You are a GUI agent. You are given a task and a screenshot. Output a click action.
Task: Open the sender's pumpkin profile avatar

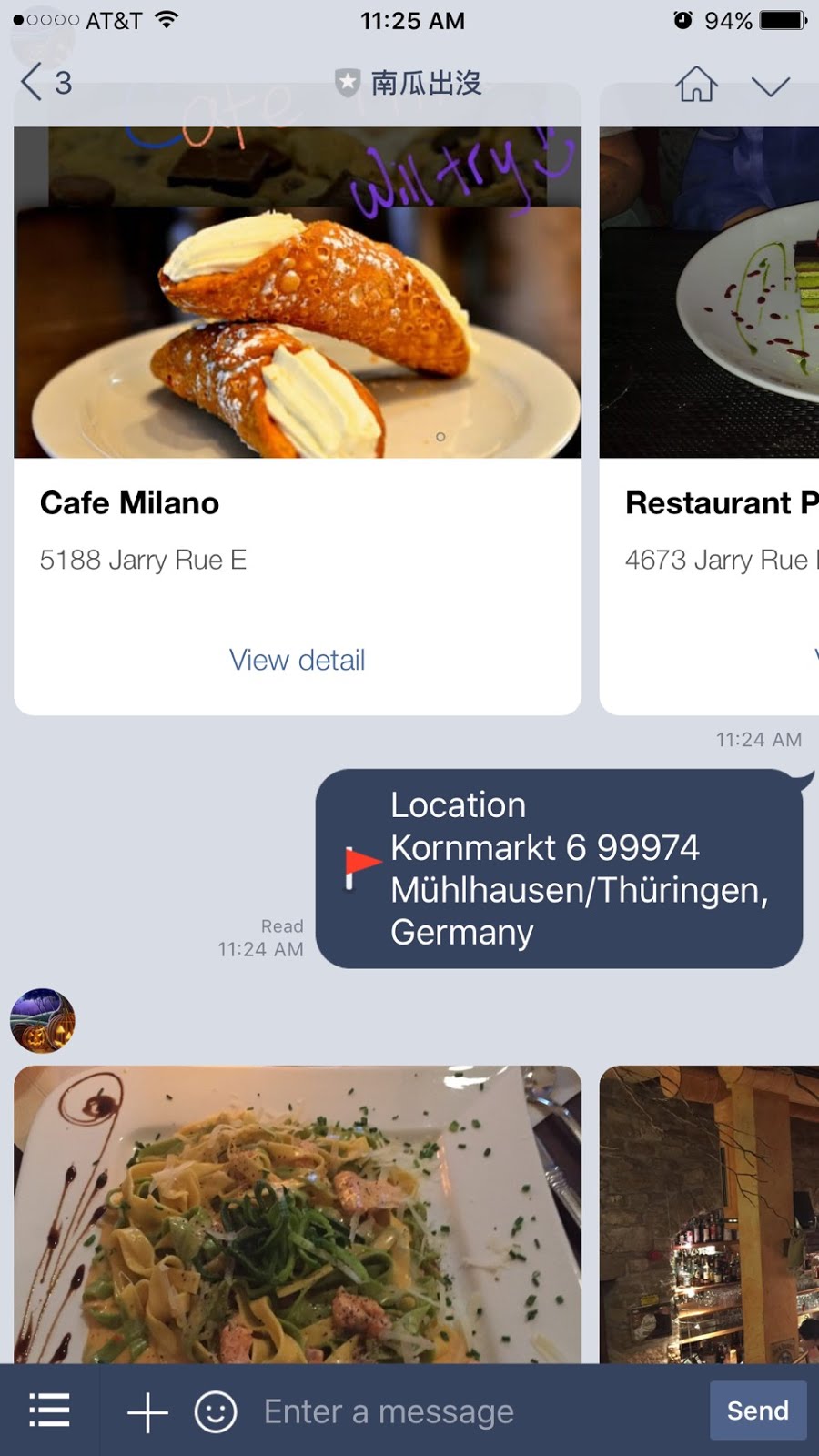click(42, 1021)
